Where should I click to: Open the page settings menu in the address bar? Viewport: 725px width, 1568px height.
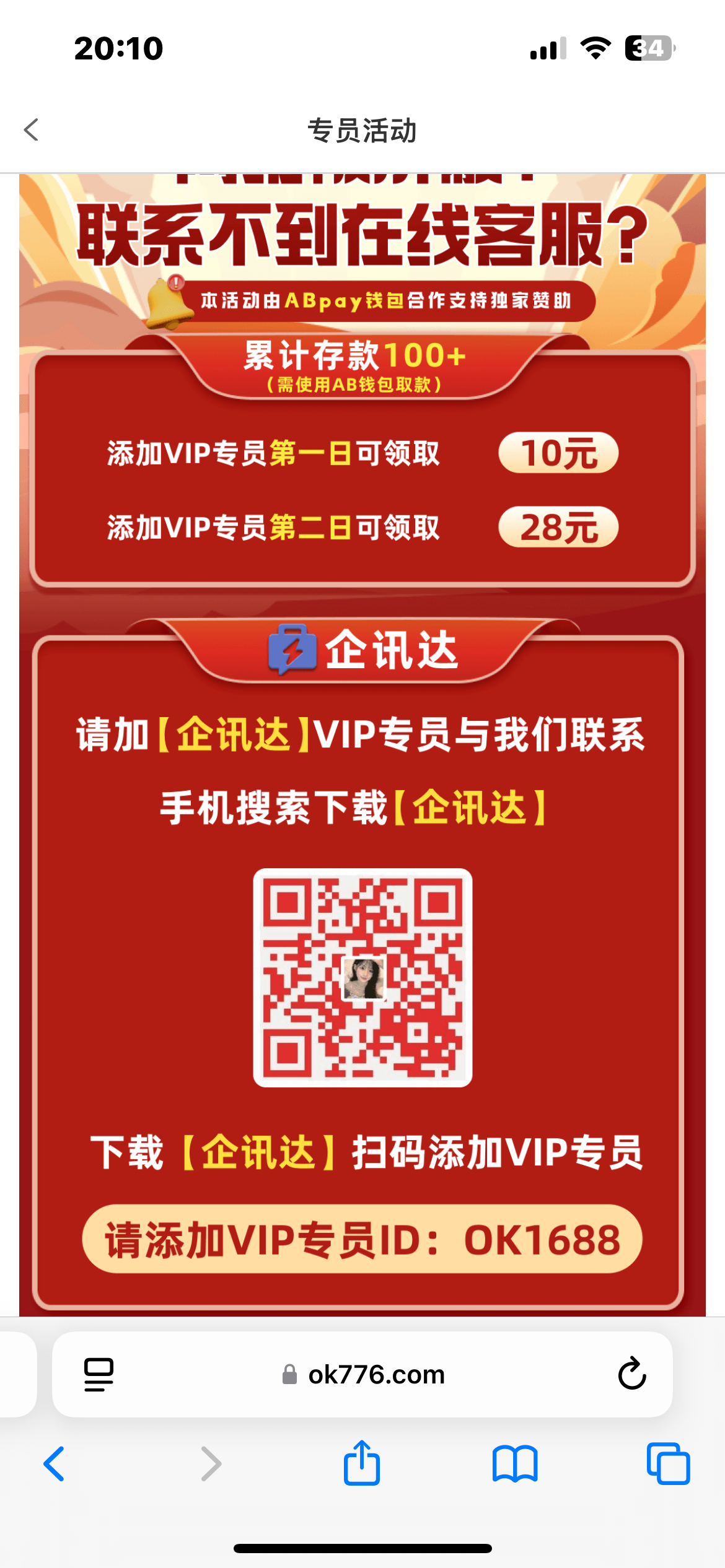click(x=99, y=1374)
